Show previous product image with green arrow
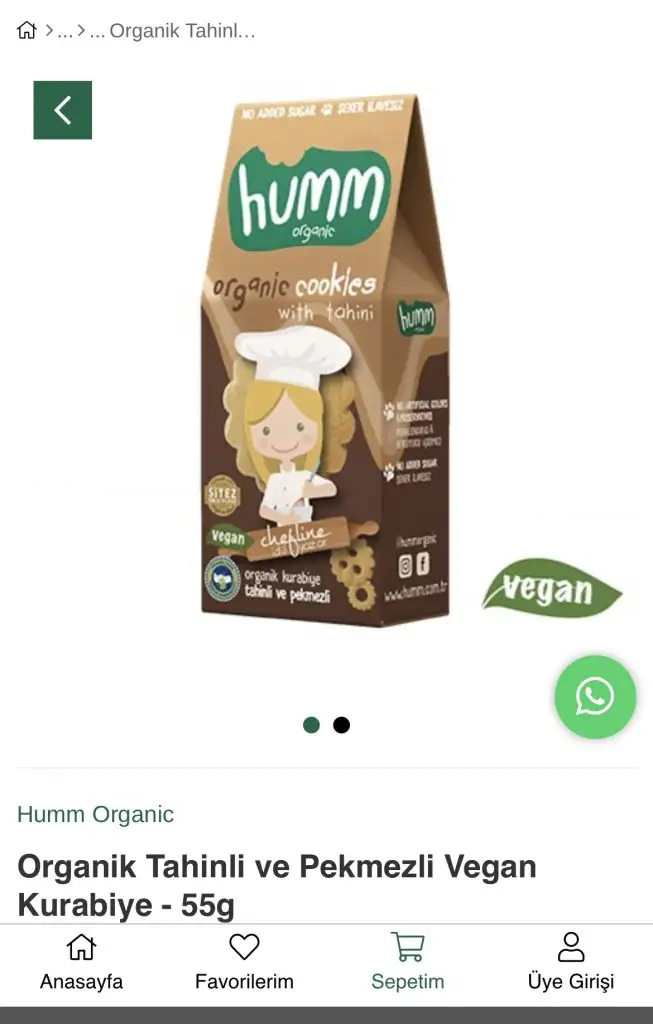Image resolution: width=653 pixels, height=1024 pixels. [x=62, y=110]
